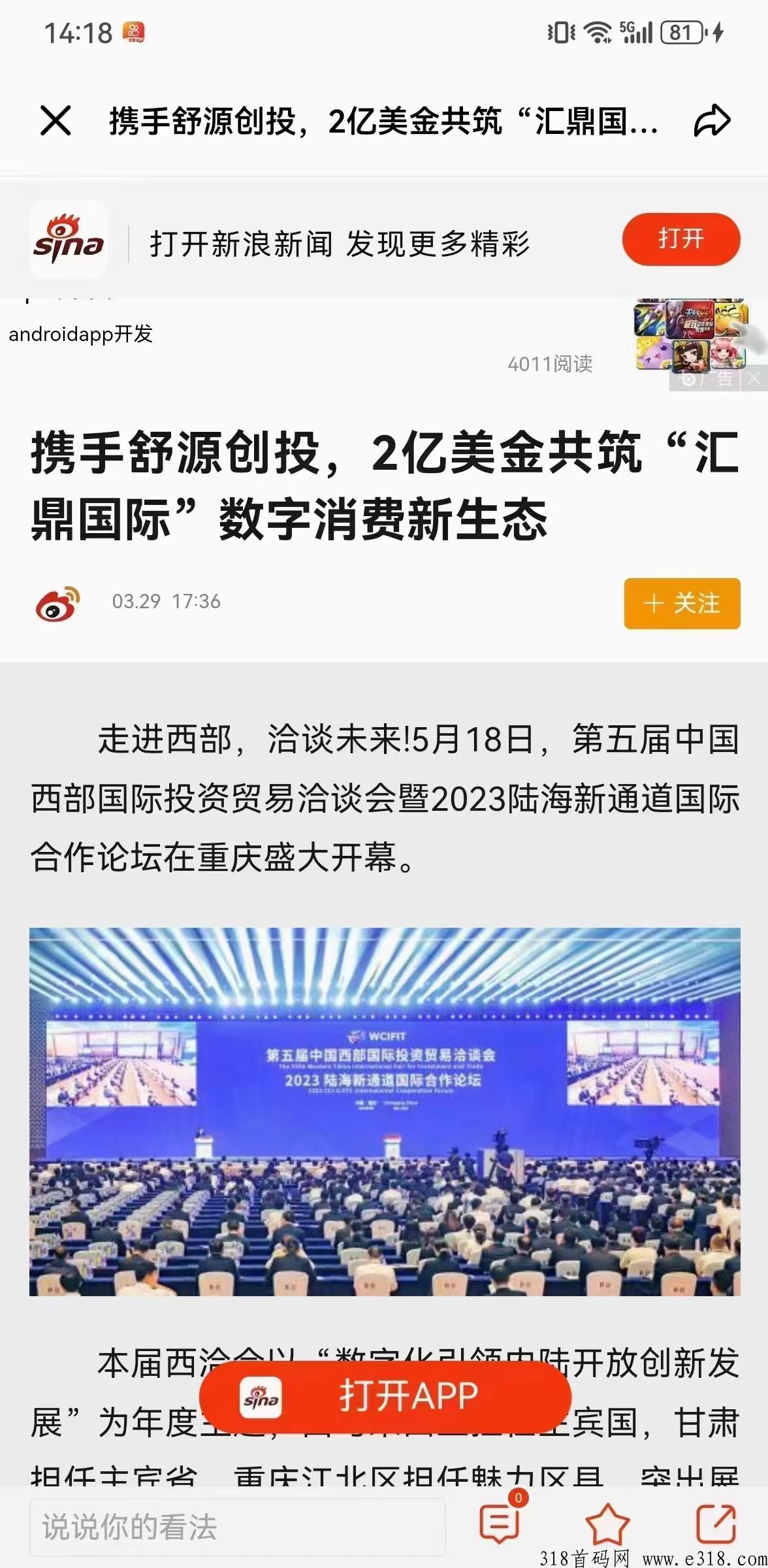This screenshot has width=768, height=1568.
Task: Share the article from the top bar
Action: pyautogui.click(x=712, y=121)
